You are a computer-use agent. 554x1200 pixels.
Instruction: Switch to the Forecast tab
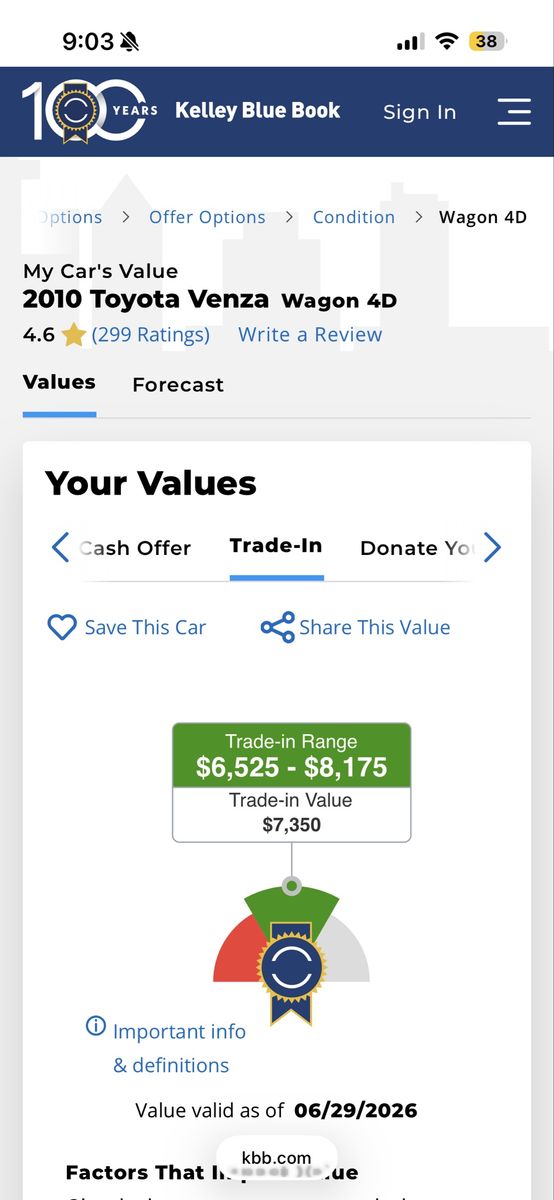click(178, 385)
